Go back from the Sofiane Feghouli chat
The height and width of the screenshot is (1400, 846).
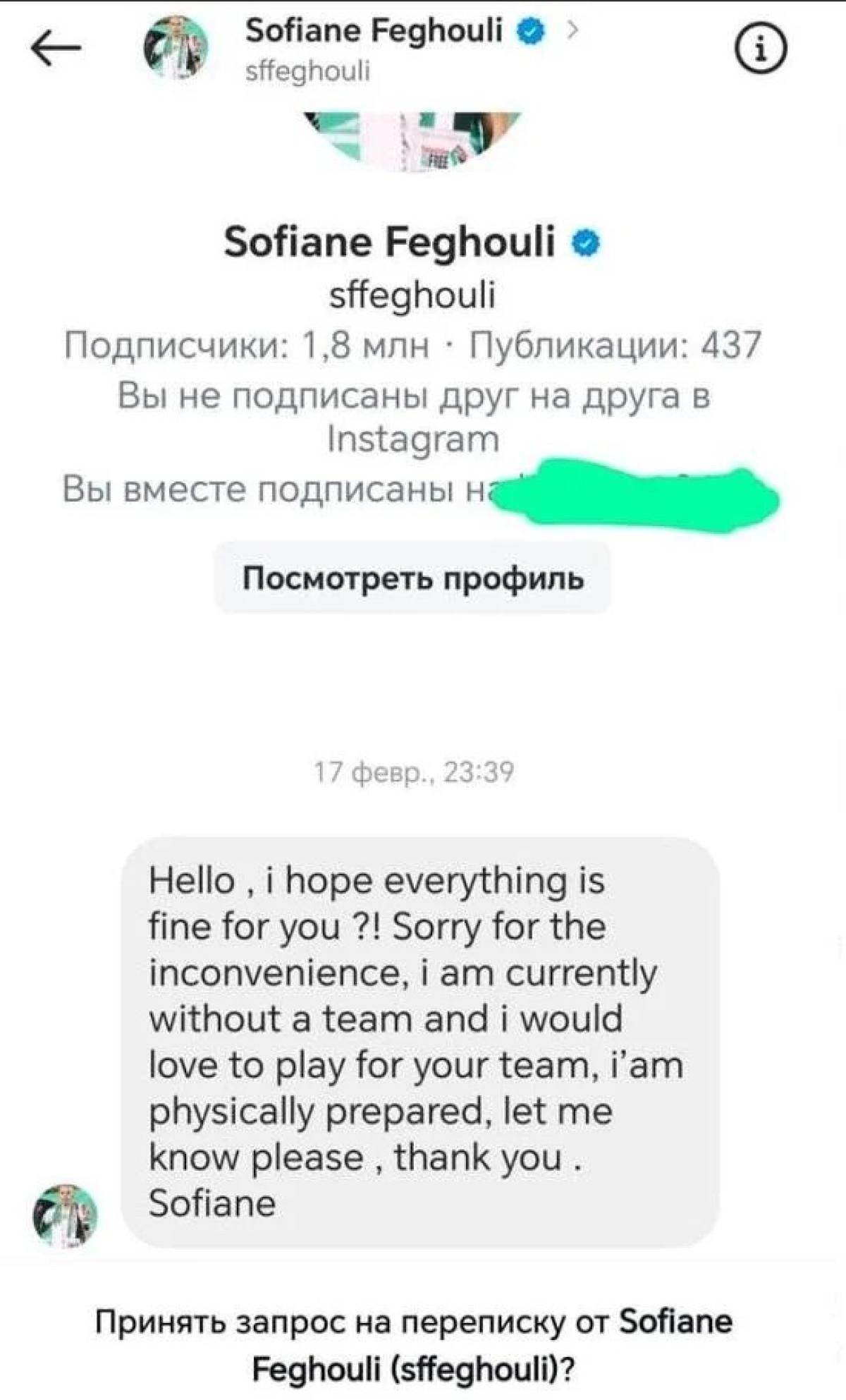[x=56, y=49]
